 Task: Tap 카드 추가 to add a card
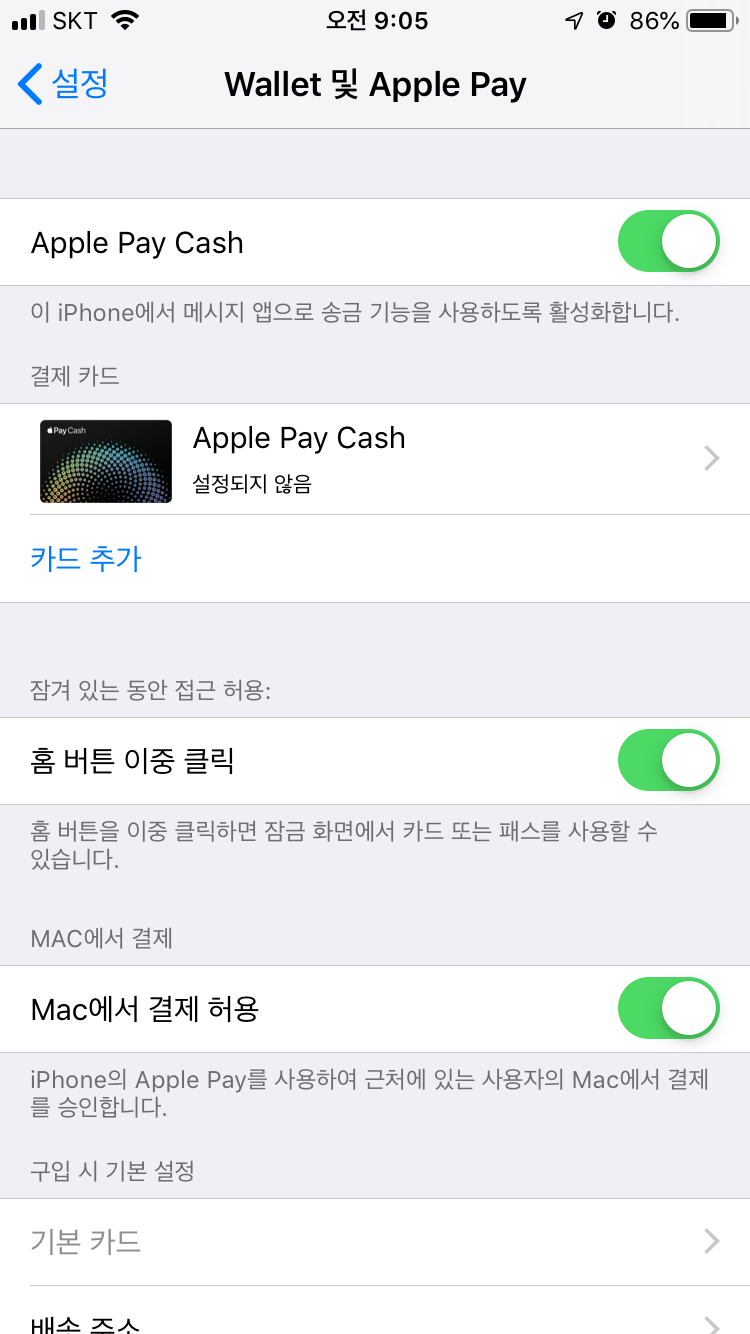pos(86,558)
